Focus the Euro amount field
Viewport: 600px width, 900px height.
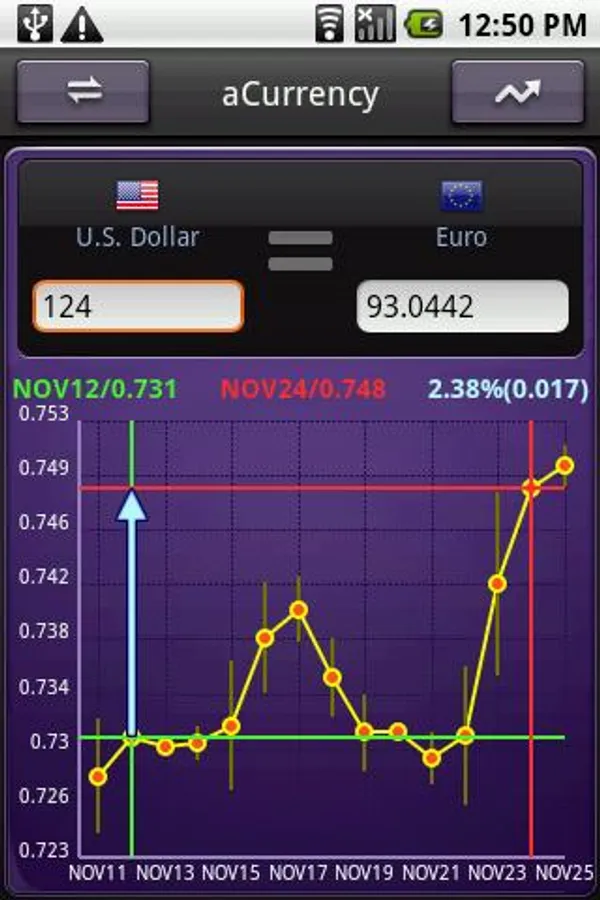tap(462, 306)
